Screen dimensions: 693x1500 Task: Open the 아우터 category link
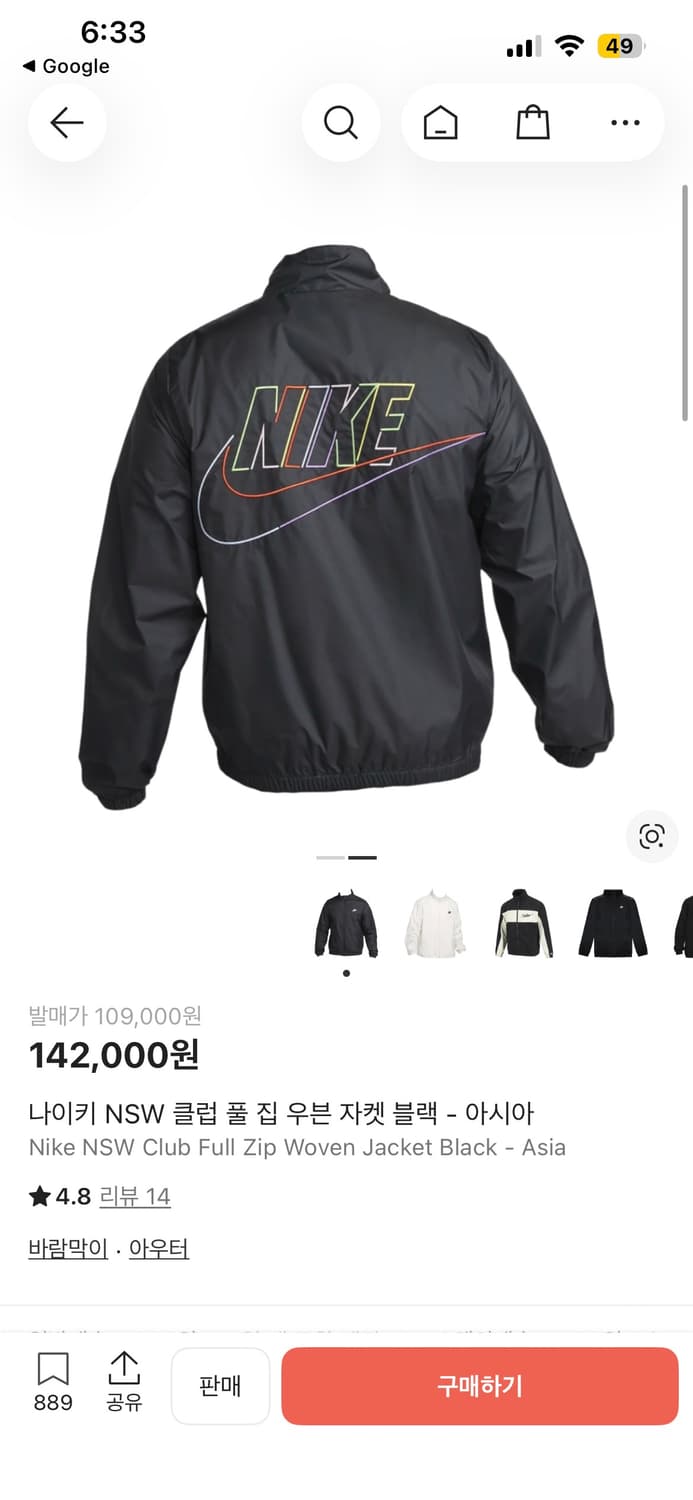tap(159, 1249)
